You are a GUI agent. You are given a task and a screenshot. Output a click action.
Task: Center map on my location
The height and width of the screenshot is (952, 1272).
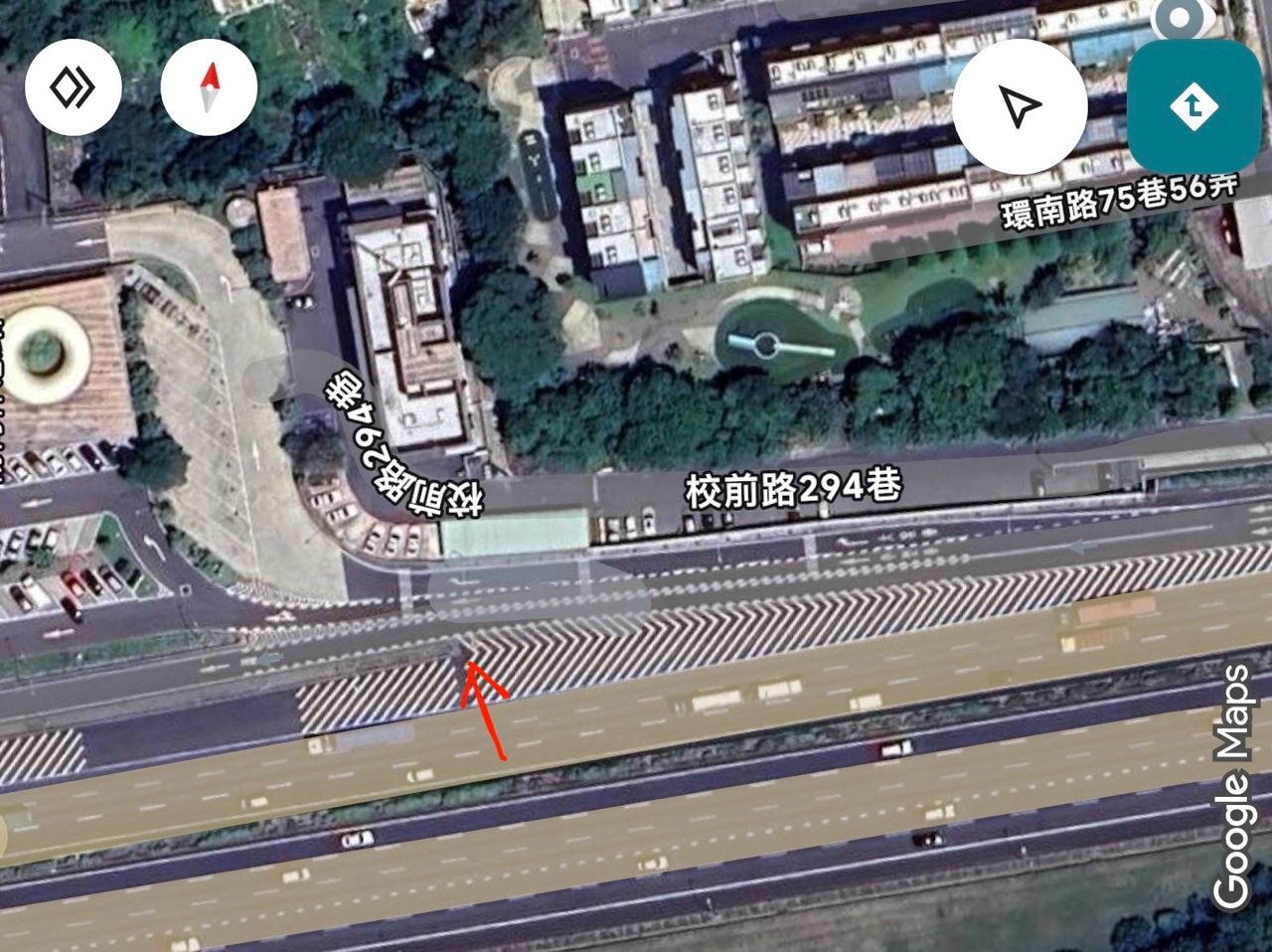pos(1020,105)
